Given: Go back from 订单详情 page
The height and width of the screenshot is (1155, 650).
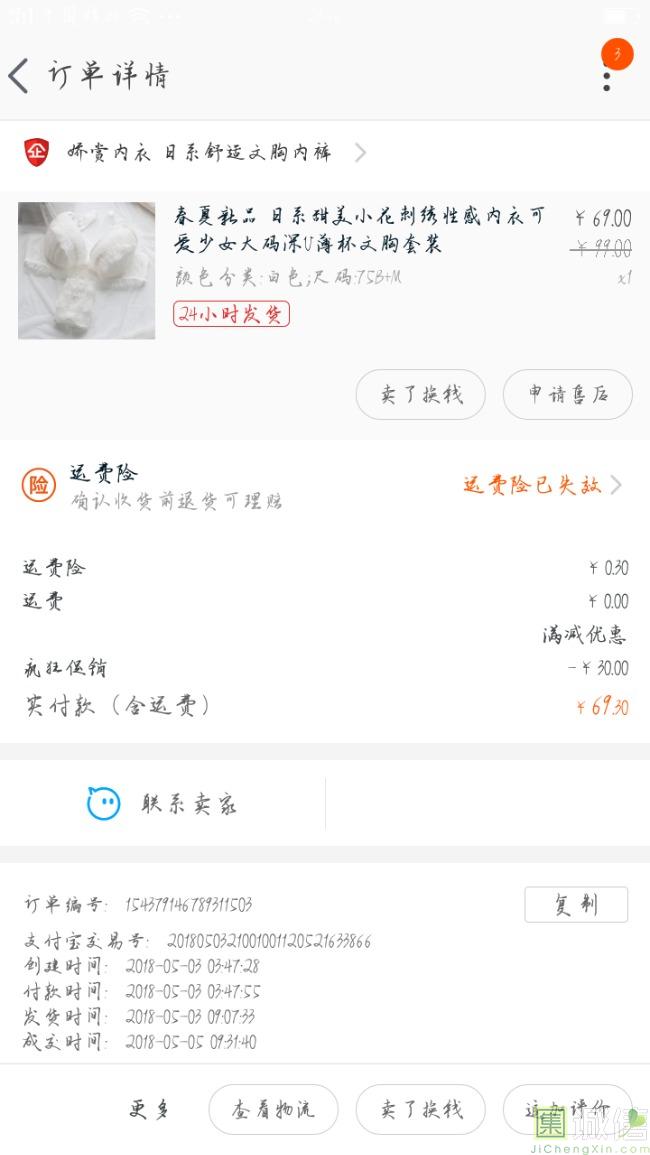Looking at the screenshot, I should 20,75.
